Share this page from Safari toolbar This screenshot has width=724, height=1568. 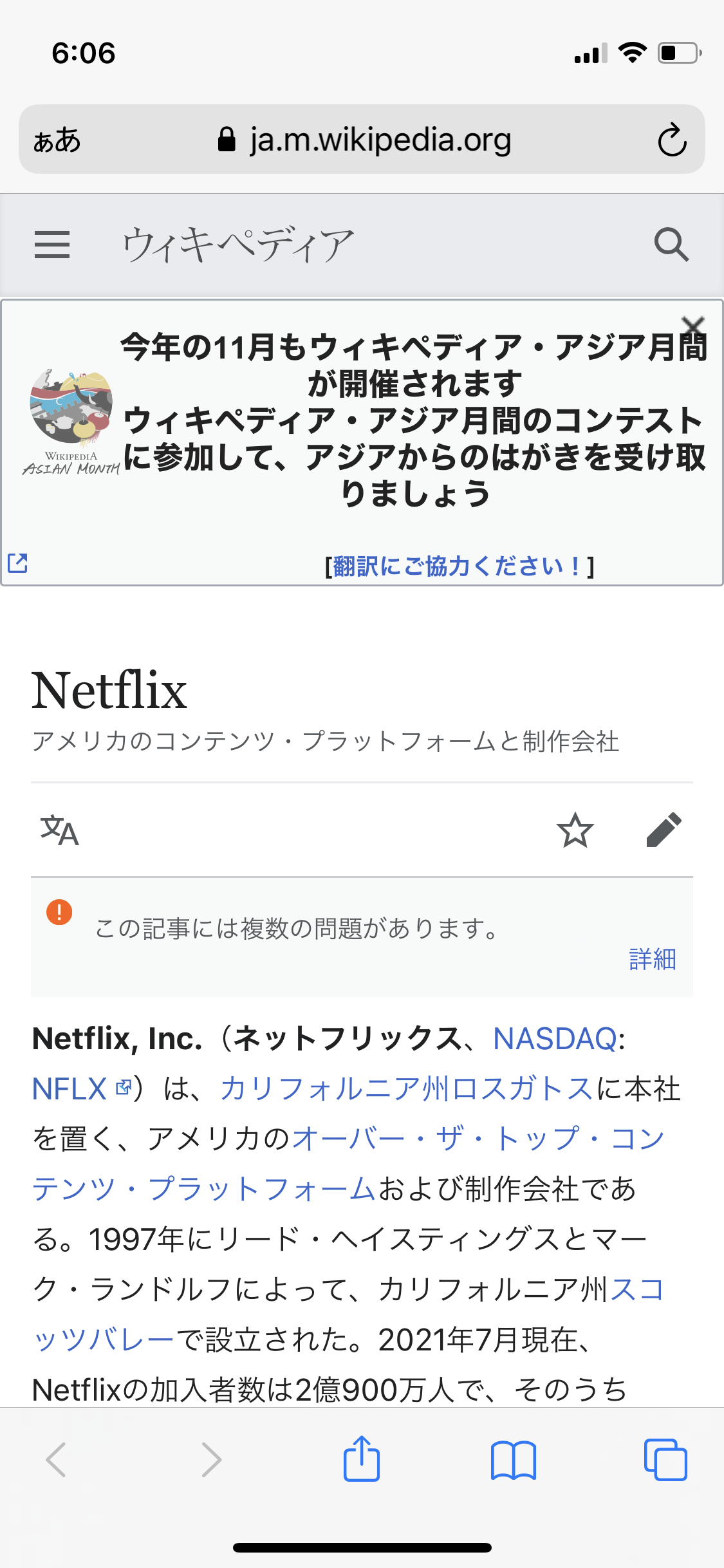(362, 1459)
